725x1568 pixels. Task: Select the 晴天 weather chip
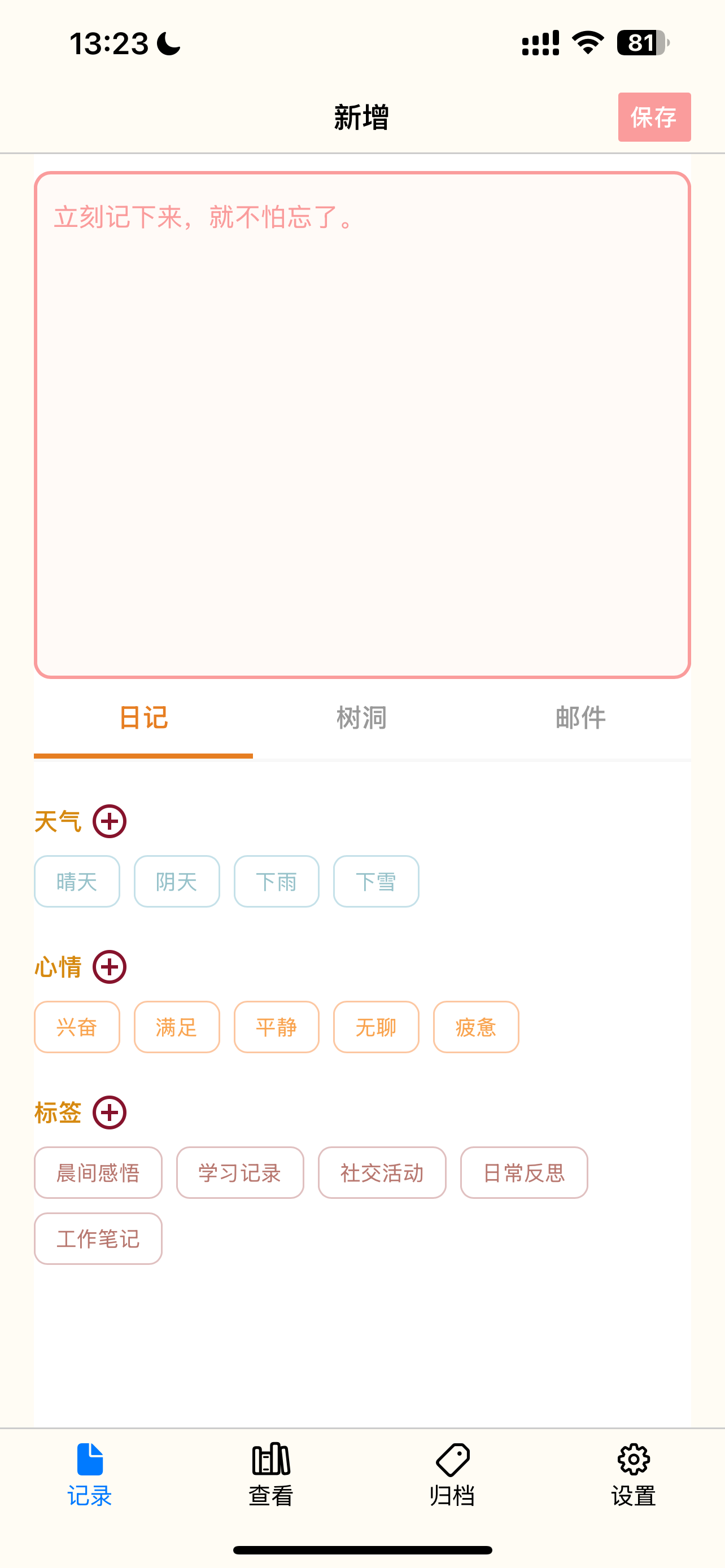coord(77,882)
